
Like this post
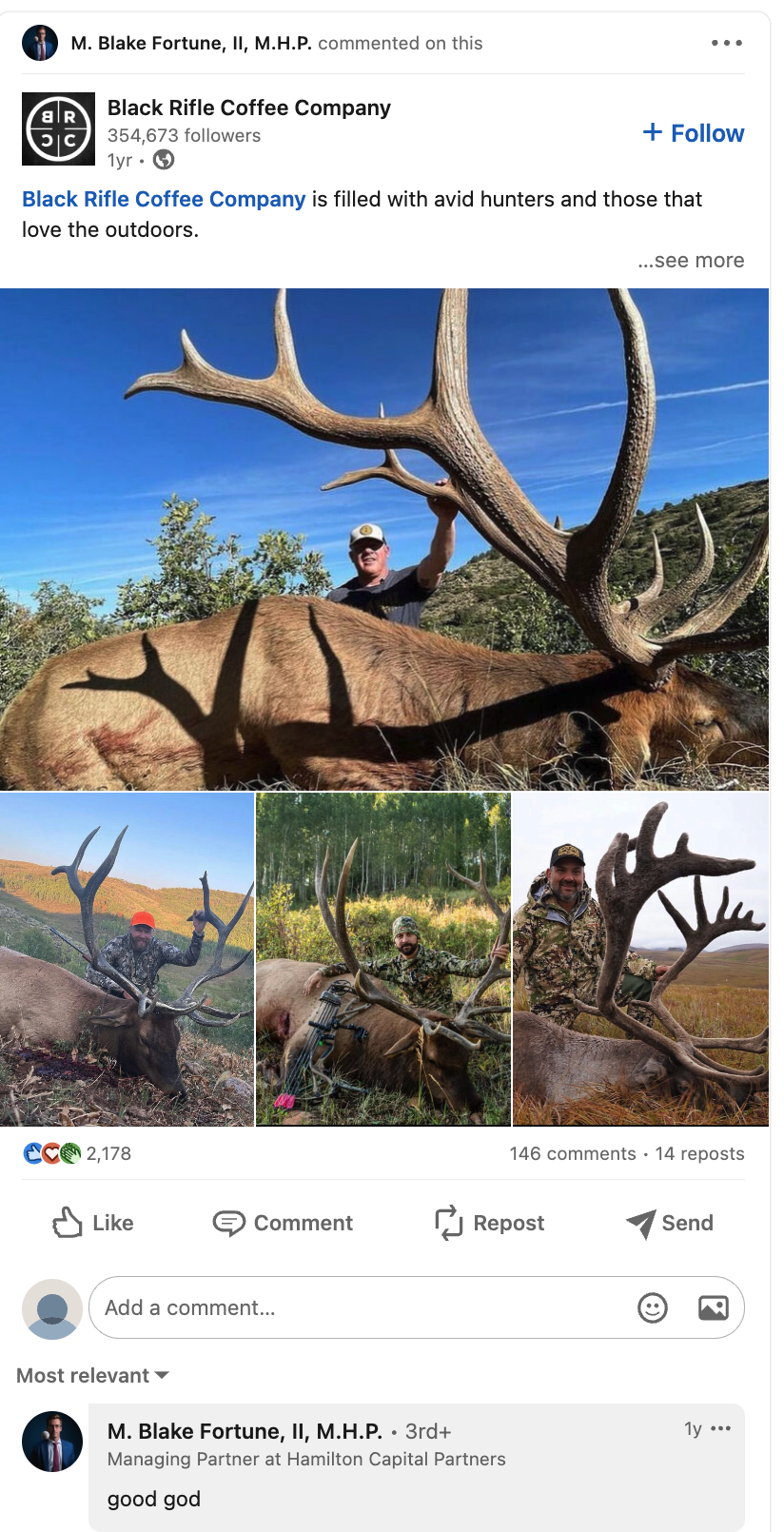click(x=93, y=1223)
